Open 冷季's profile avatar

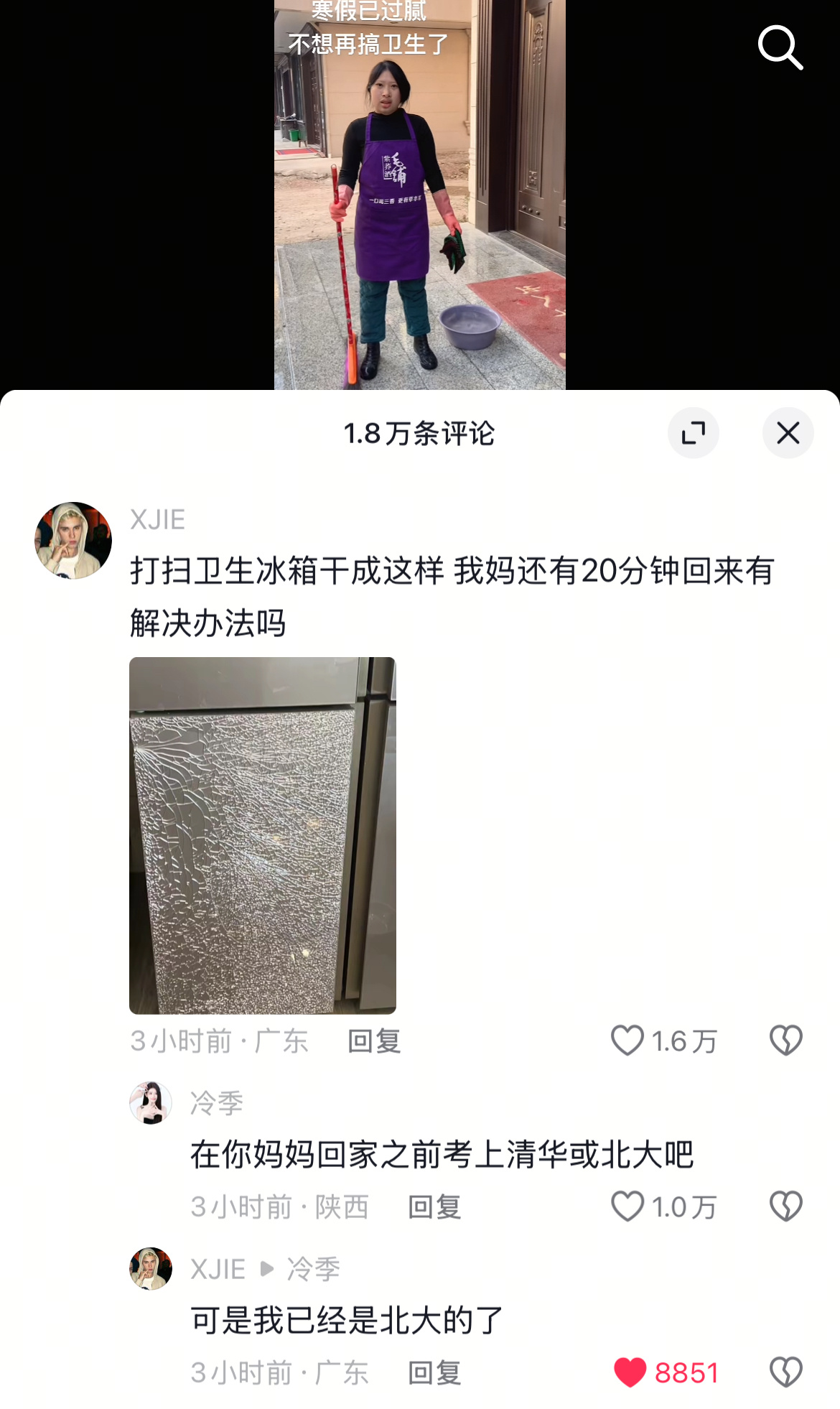[151, 1103]
